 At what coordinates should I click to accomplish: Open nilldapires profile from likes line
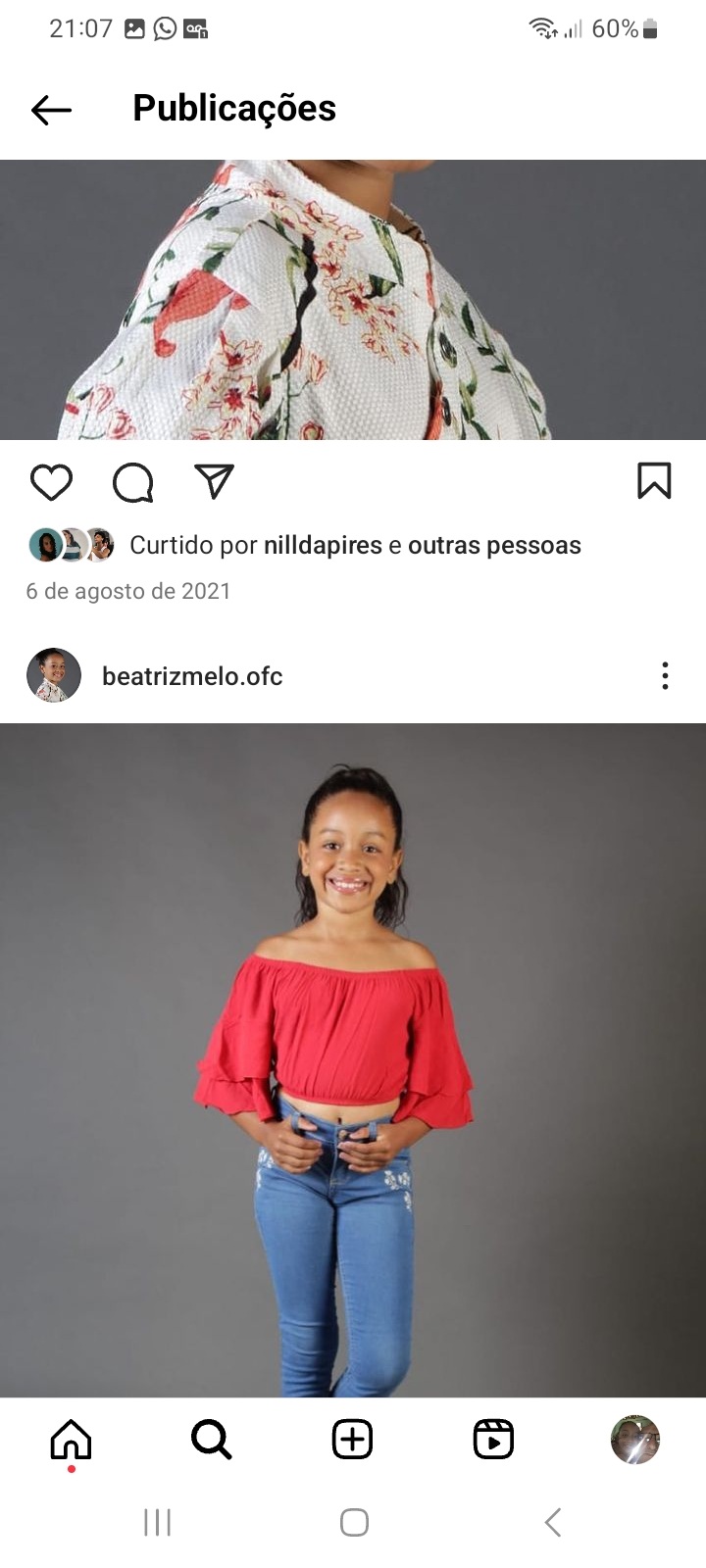click(323, 546)
